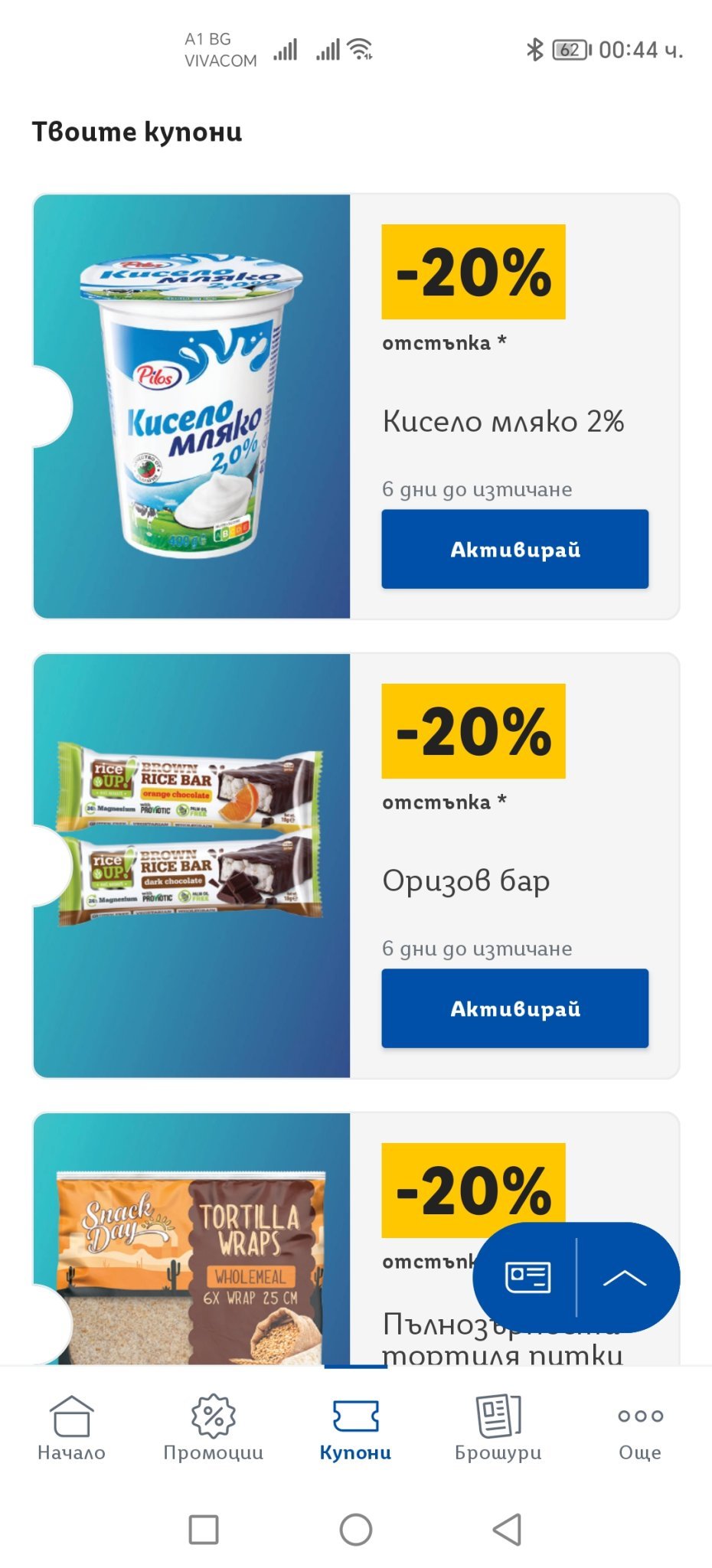This screenshot has height=1568, width=712.
Task: Go back with the system back button
Action: pos(507,1529)
